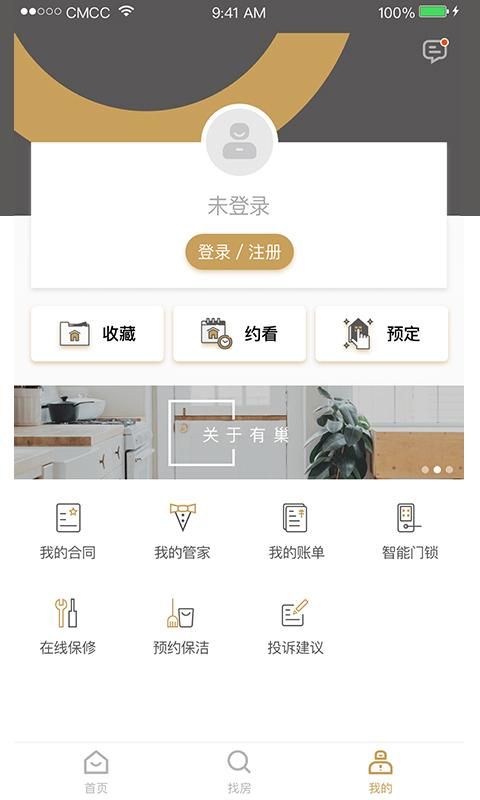This screenshot has width=480, height=800.
Task: Select 在线保修
Action: (x=68, y=627)
